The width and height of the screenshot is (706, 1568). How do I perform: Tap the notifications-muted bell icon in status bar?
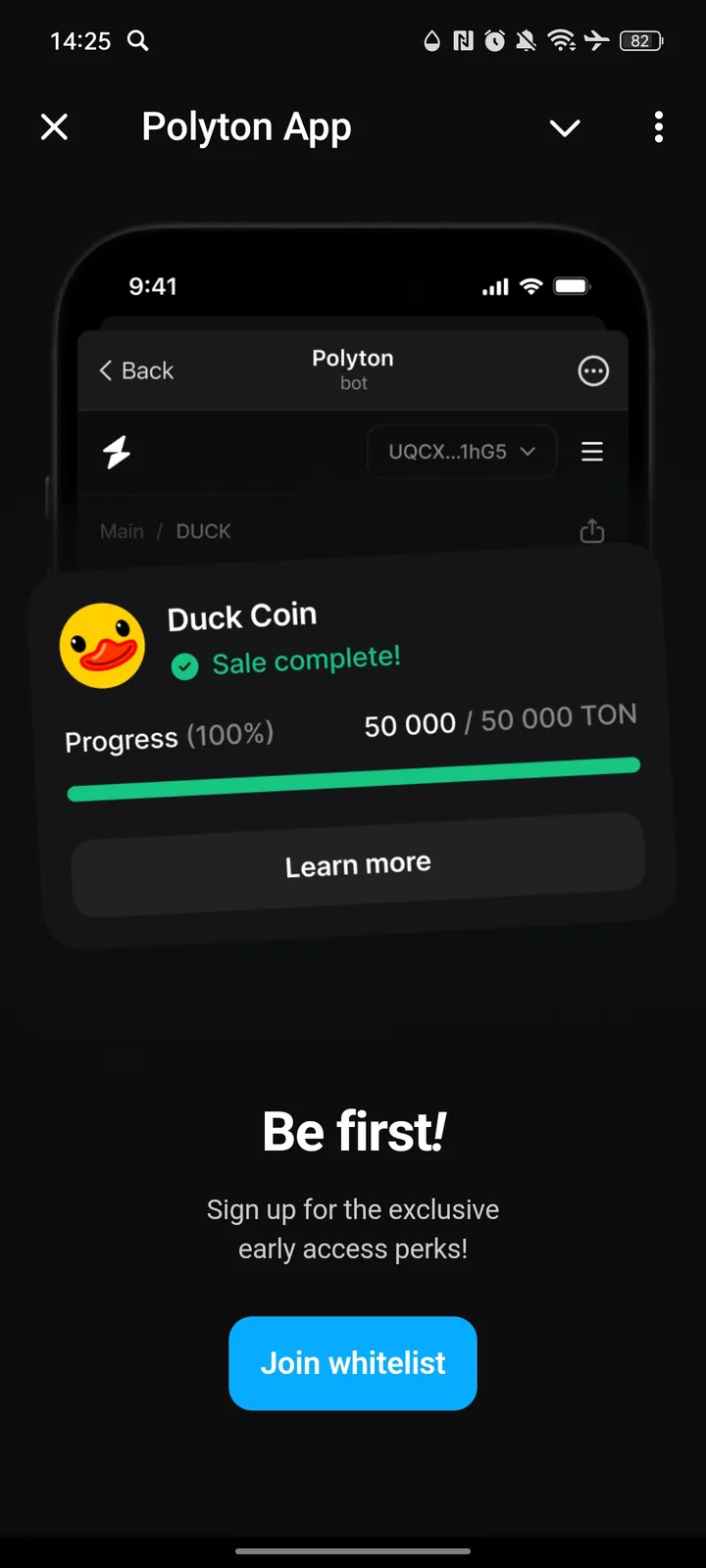[x=527, y=41]
